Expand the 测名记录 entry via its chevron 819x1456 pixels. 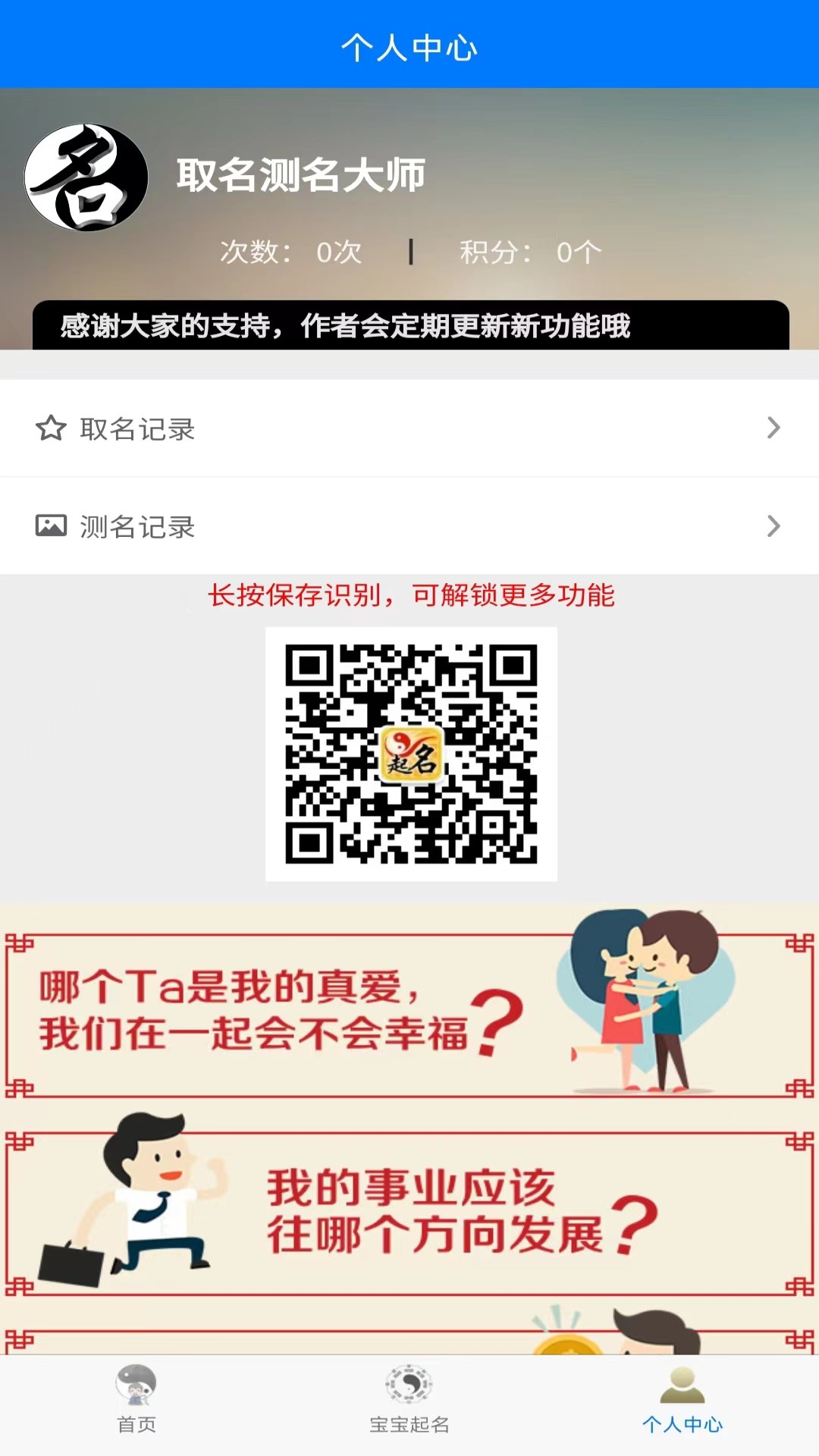point(772,526)
